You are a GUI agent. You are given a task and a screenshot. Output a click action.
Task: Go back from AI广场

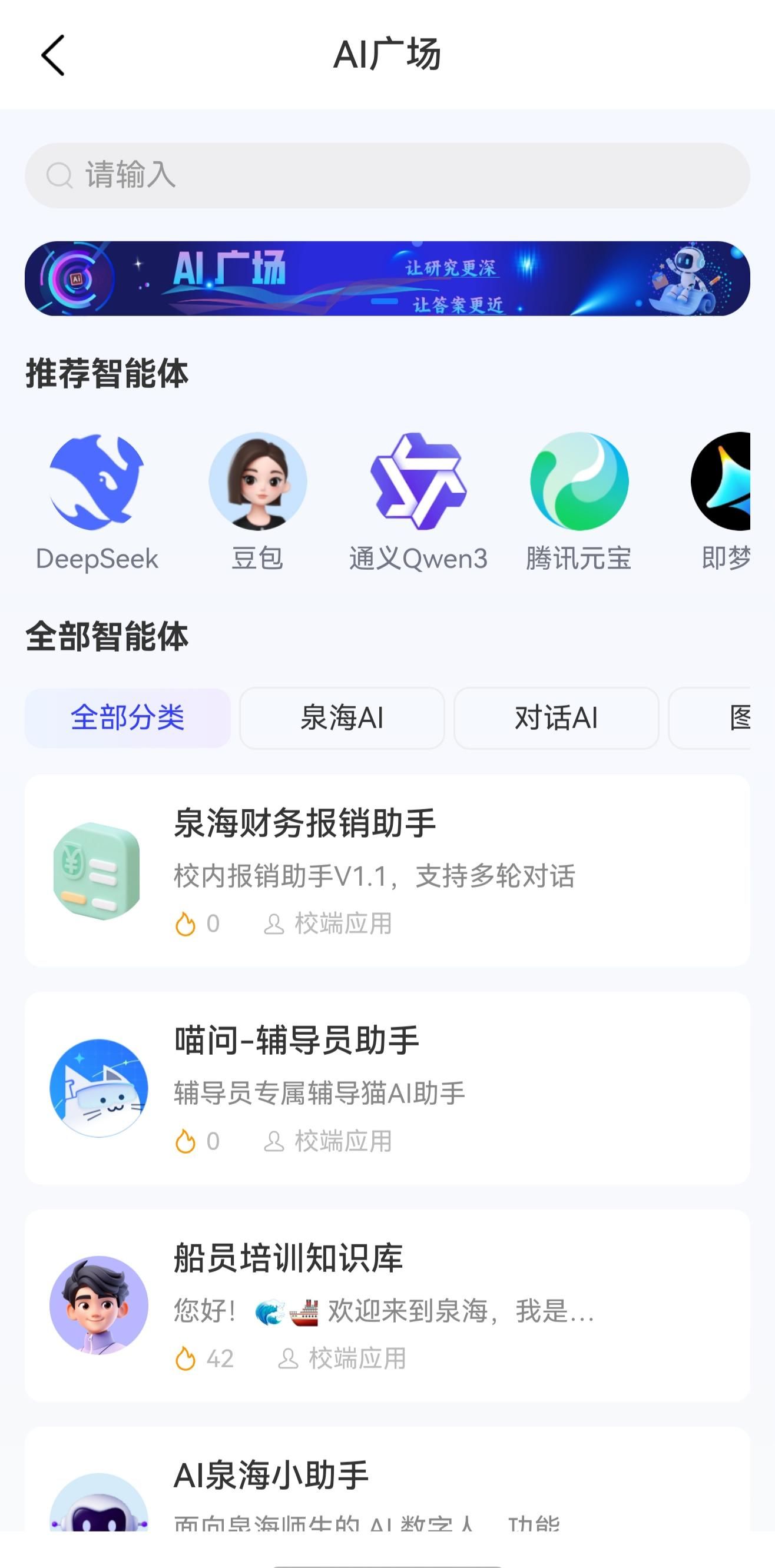(x=53, y=55)
